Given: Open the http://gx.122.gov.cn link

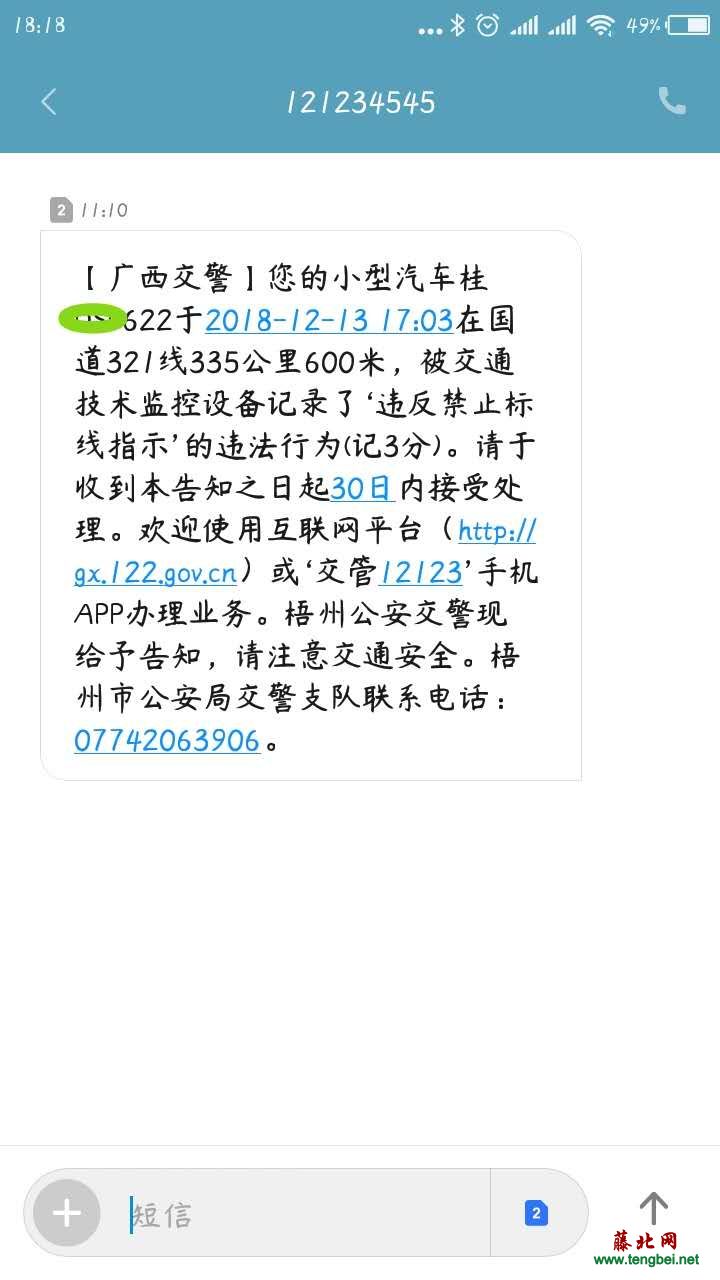Looking at the screenshot, I should click(306, 551).
